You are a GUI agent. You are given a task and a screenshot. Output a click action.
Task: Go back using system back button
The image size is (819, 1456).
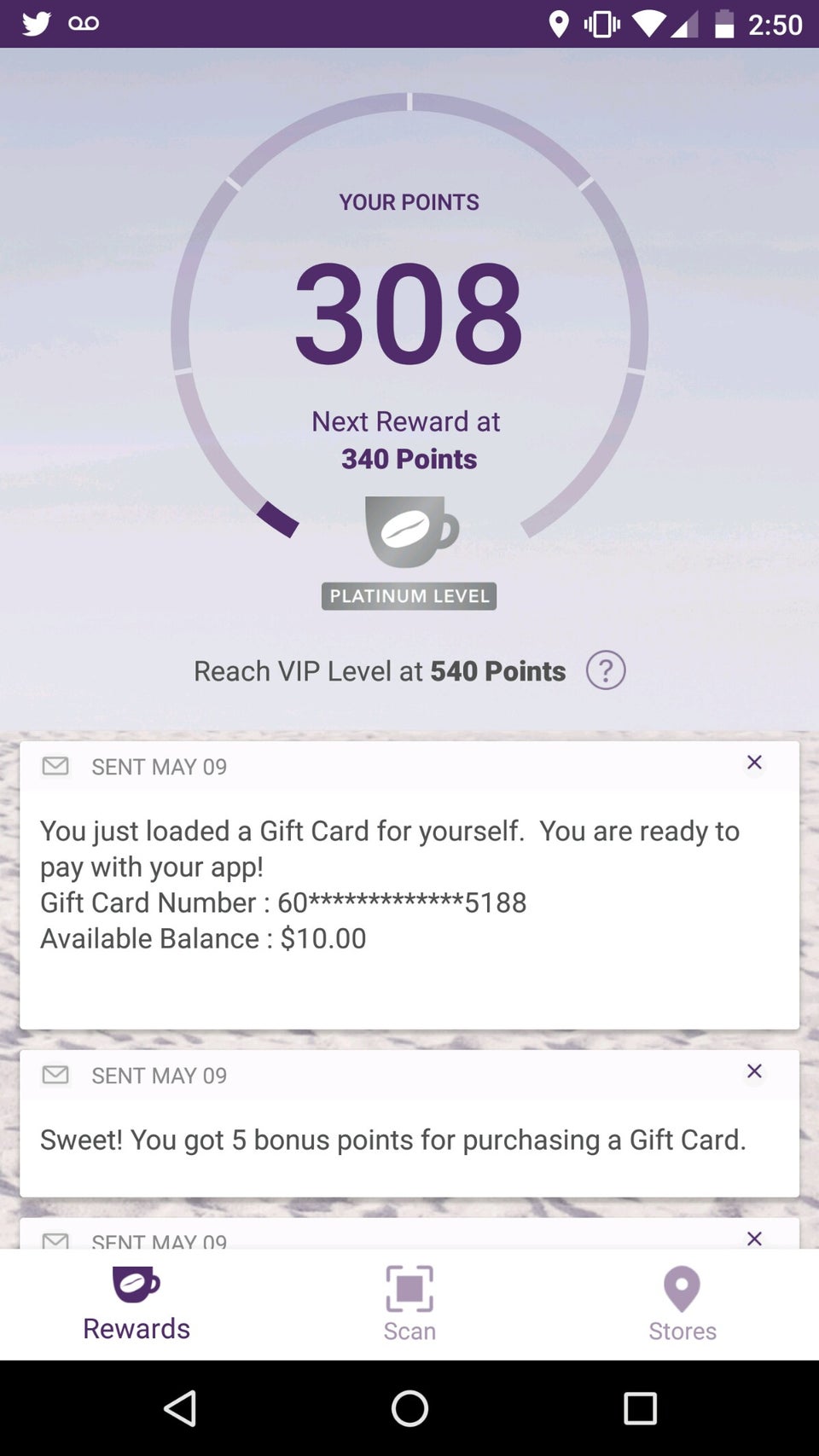click(180, 1408)
